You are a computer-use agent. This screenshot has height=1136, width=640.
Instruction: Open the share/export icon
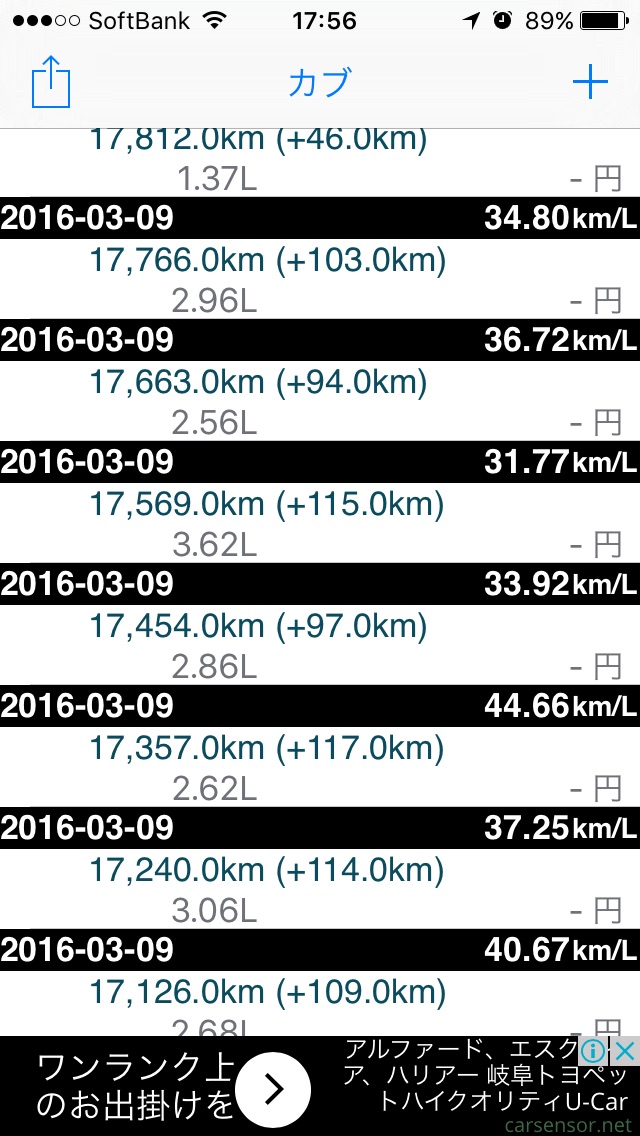pos(51,81)
